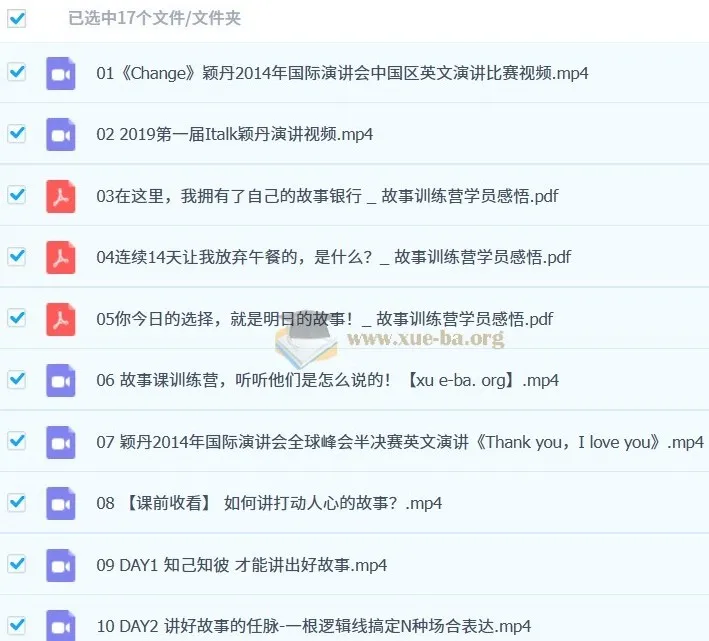709x641 pixels.
Task: Deselect the 04连续14天让我放弃午餐的 PDF checkbox
Action: pyautogui.click(x=16, y=256)
